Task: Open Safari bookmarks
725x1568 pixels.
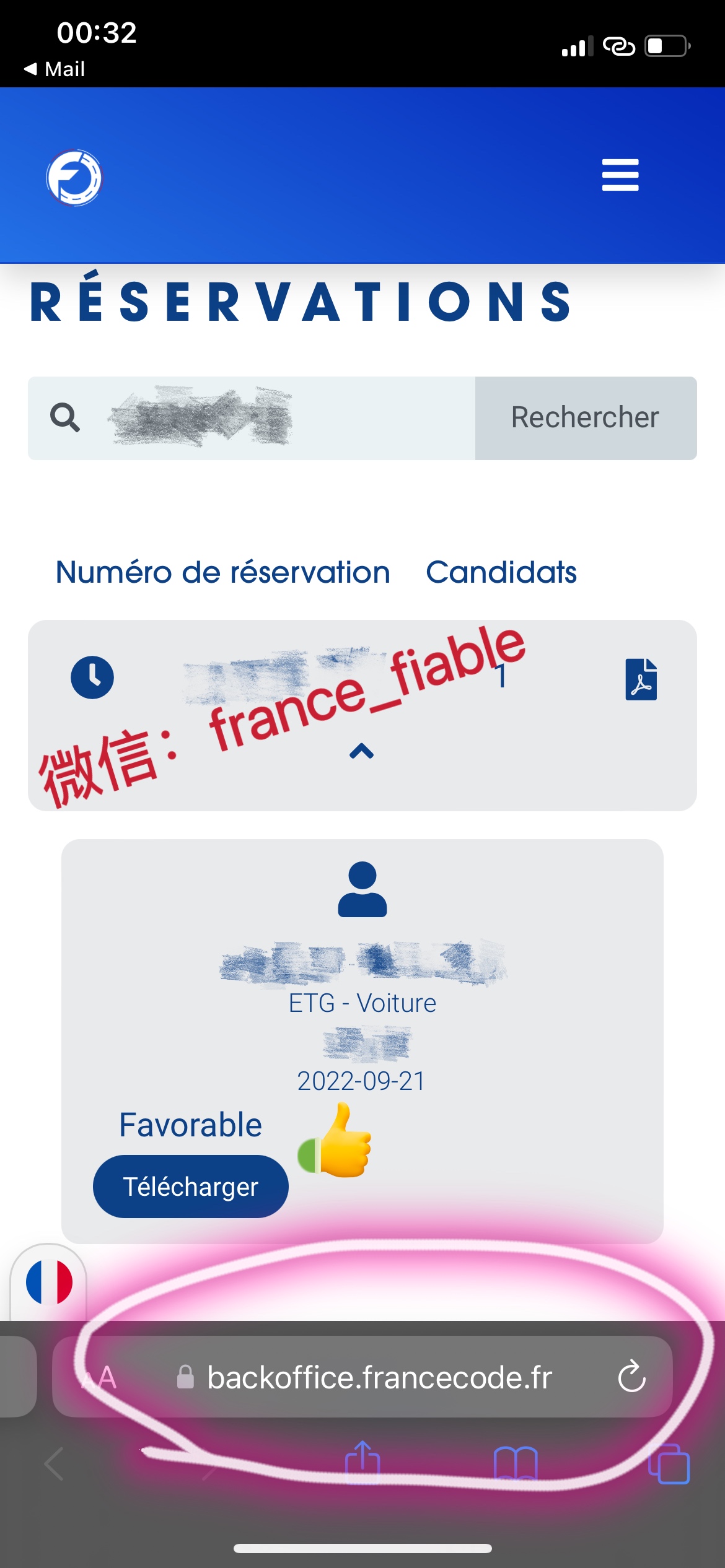Action: [516, 1463]
